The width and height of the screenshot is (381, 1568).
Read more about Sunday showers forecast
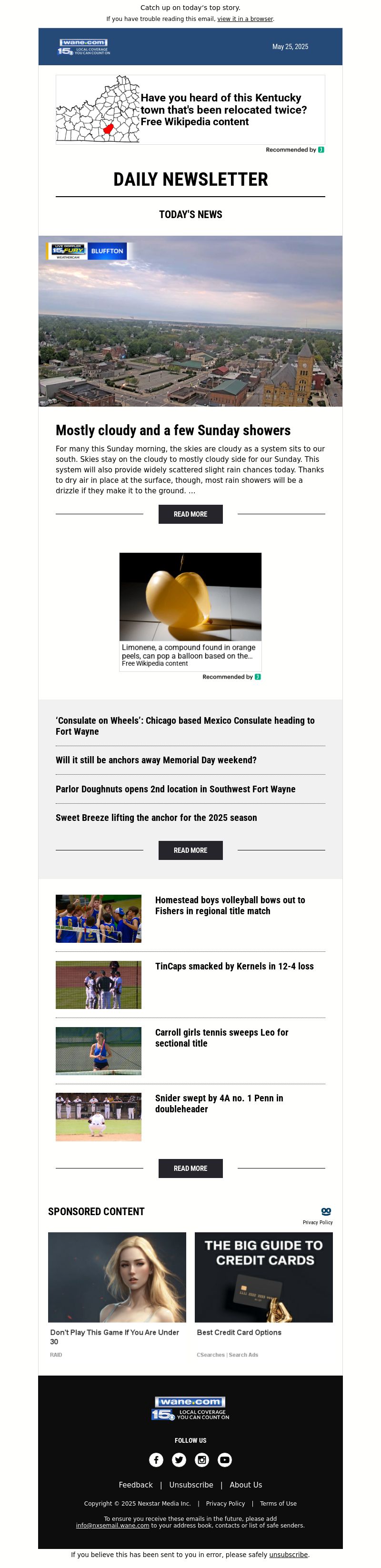190,514
